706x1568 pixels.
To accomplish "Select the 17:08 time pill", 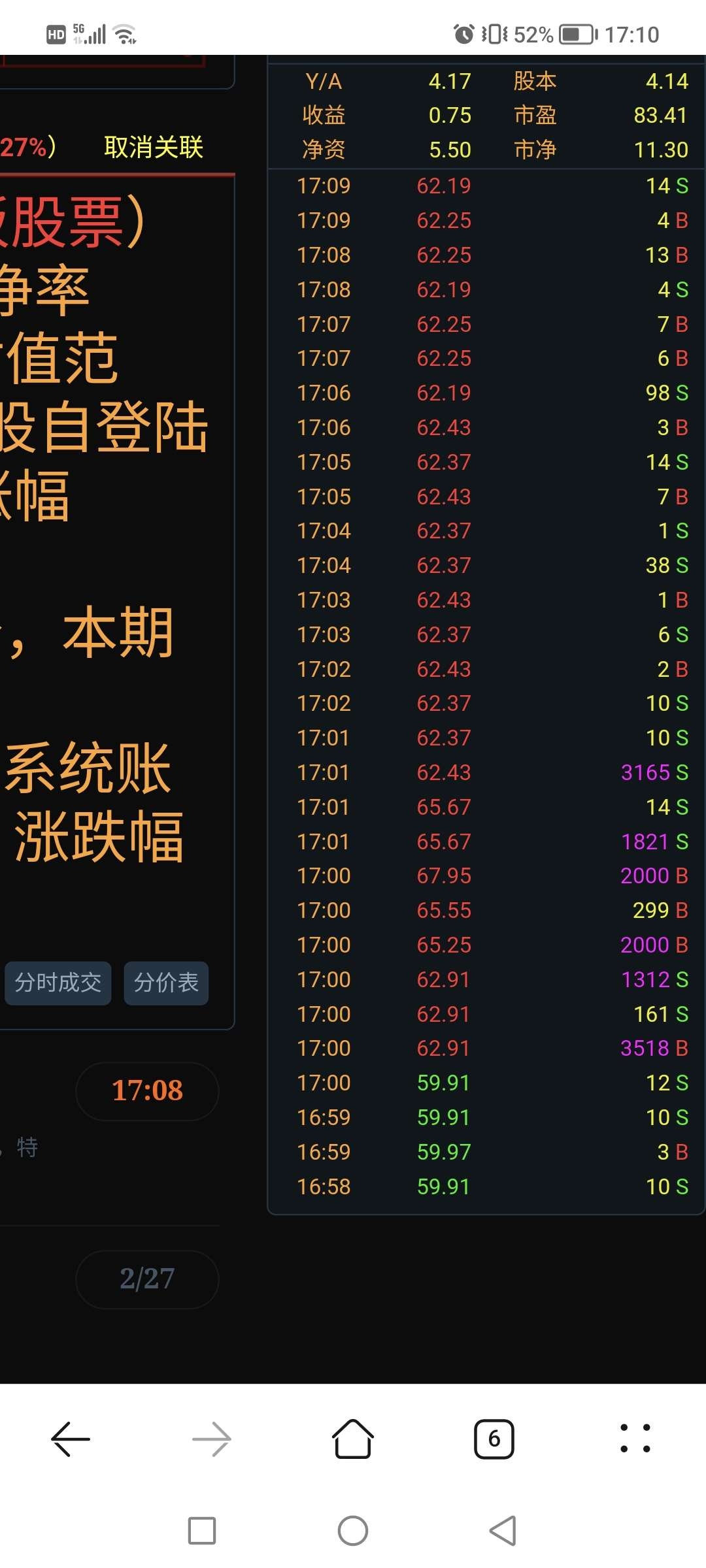I will [147, 1091].
